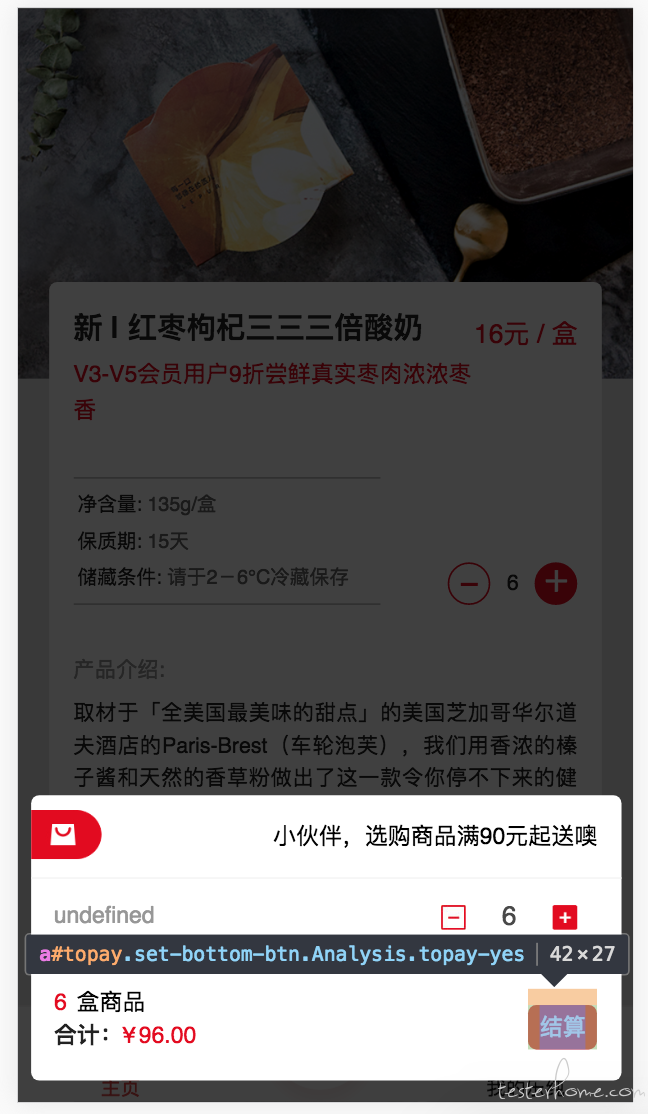
Task: Decrease quantity in the cart popup
Action: pos(453,916)
